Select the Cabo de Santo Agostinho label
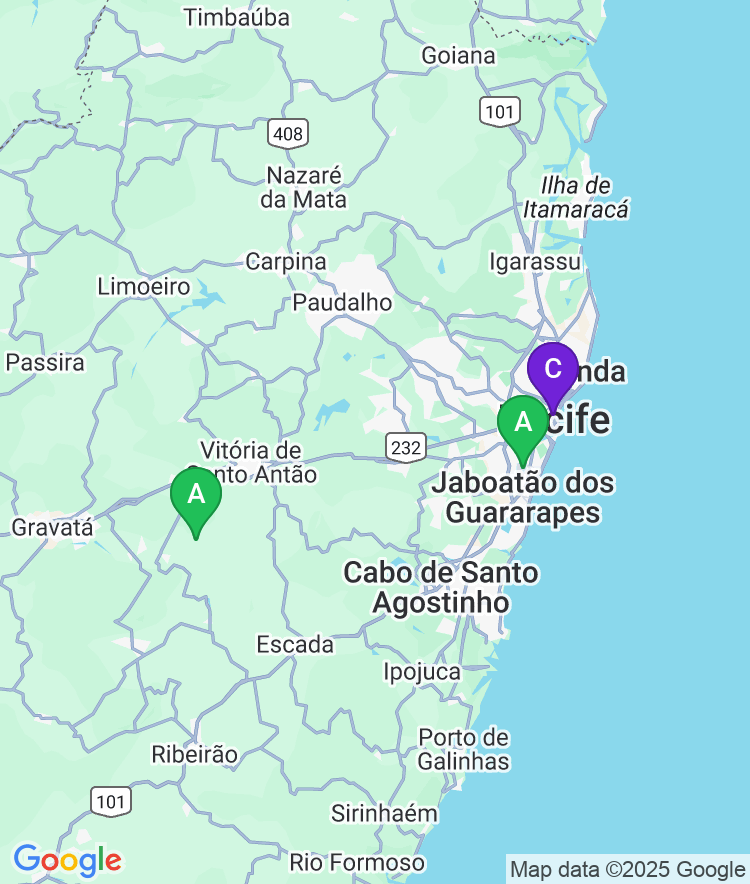The height and width of the screenshot is (884, 750). (x=441, y=586)
